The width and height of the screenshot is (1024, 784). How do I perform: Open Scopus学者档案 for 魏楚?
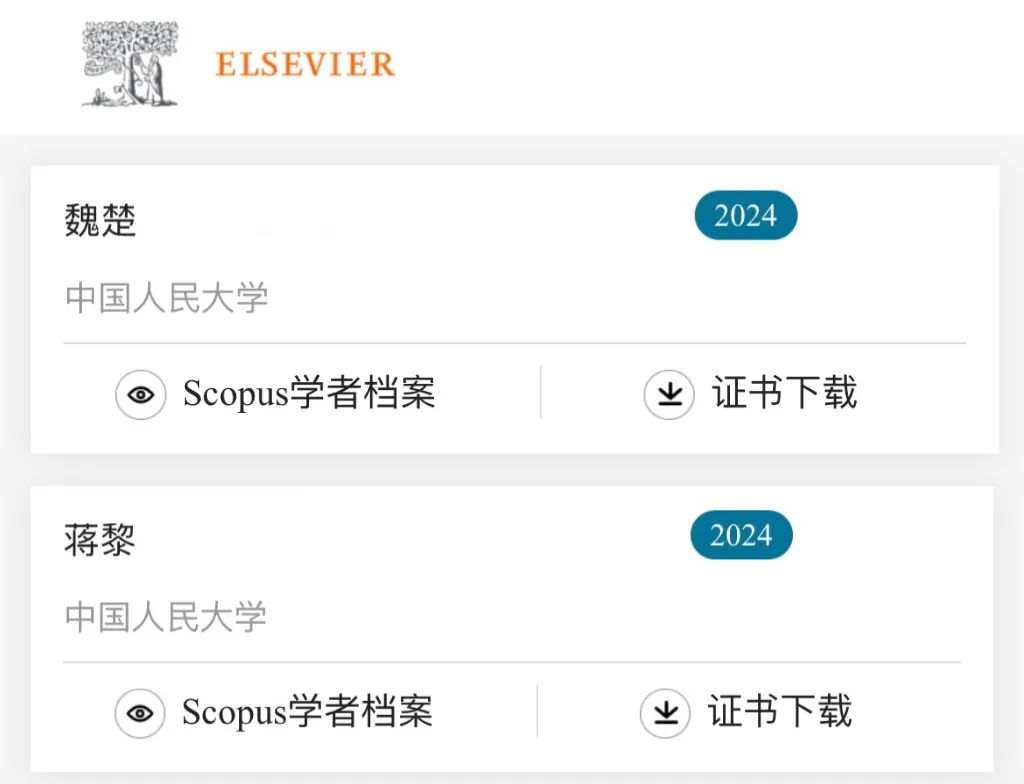(x=276, y=394)
